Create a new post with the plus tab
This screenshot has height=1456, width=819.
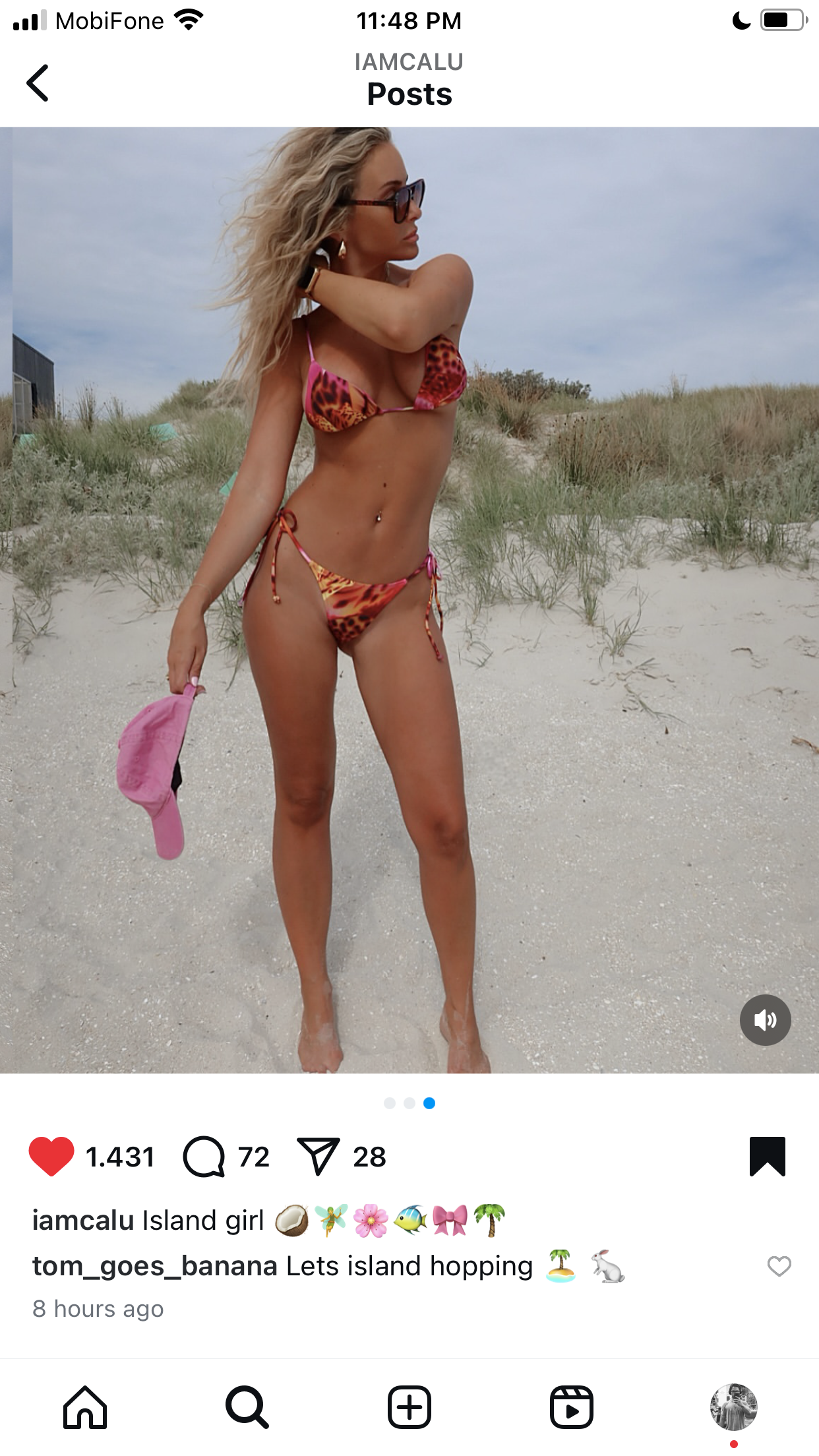pyautogui.click(x=409, y=1407)
